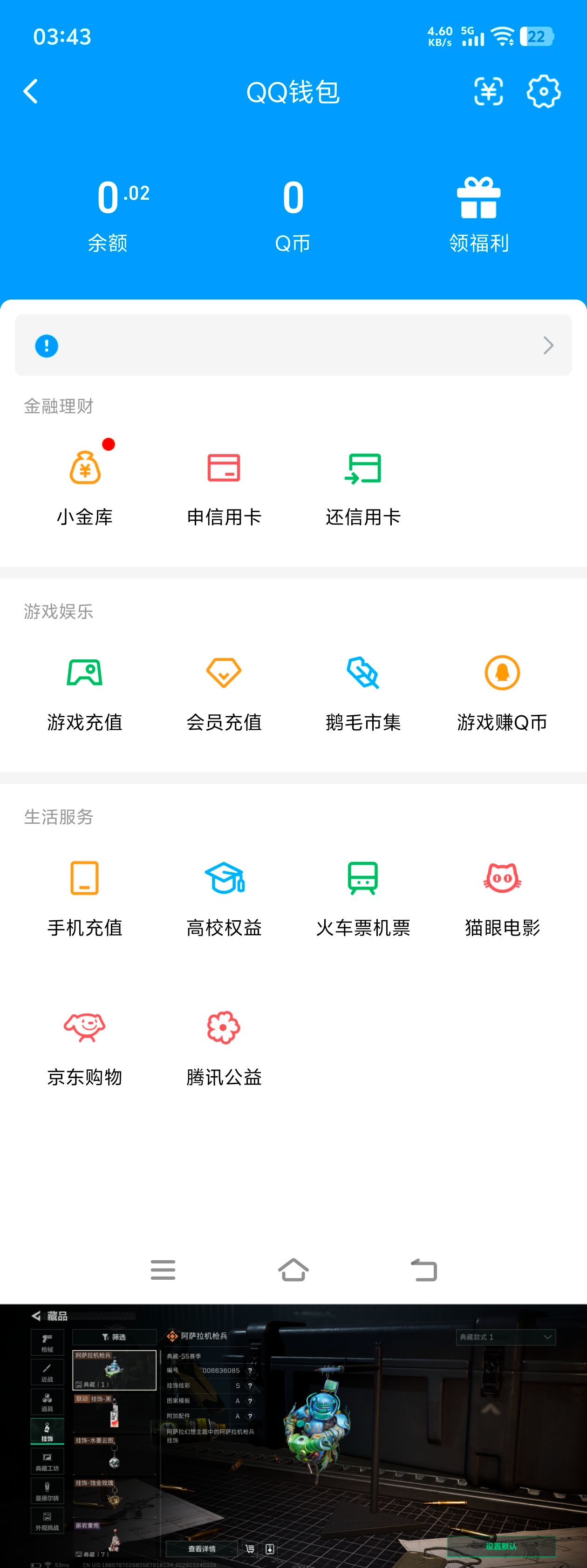Open the 高校权益 graduation cap icon
587x1568 pixels.
coord(224,878)
